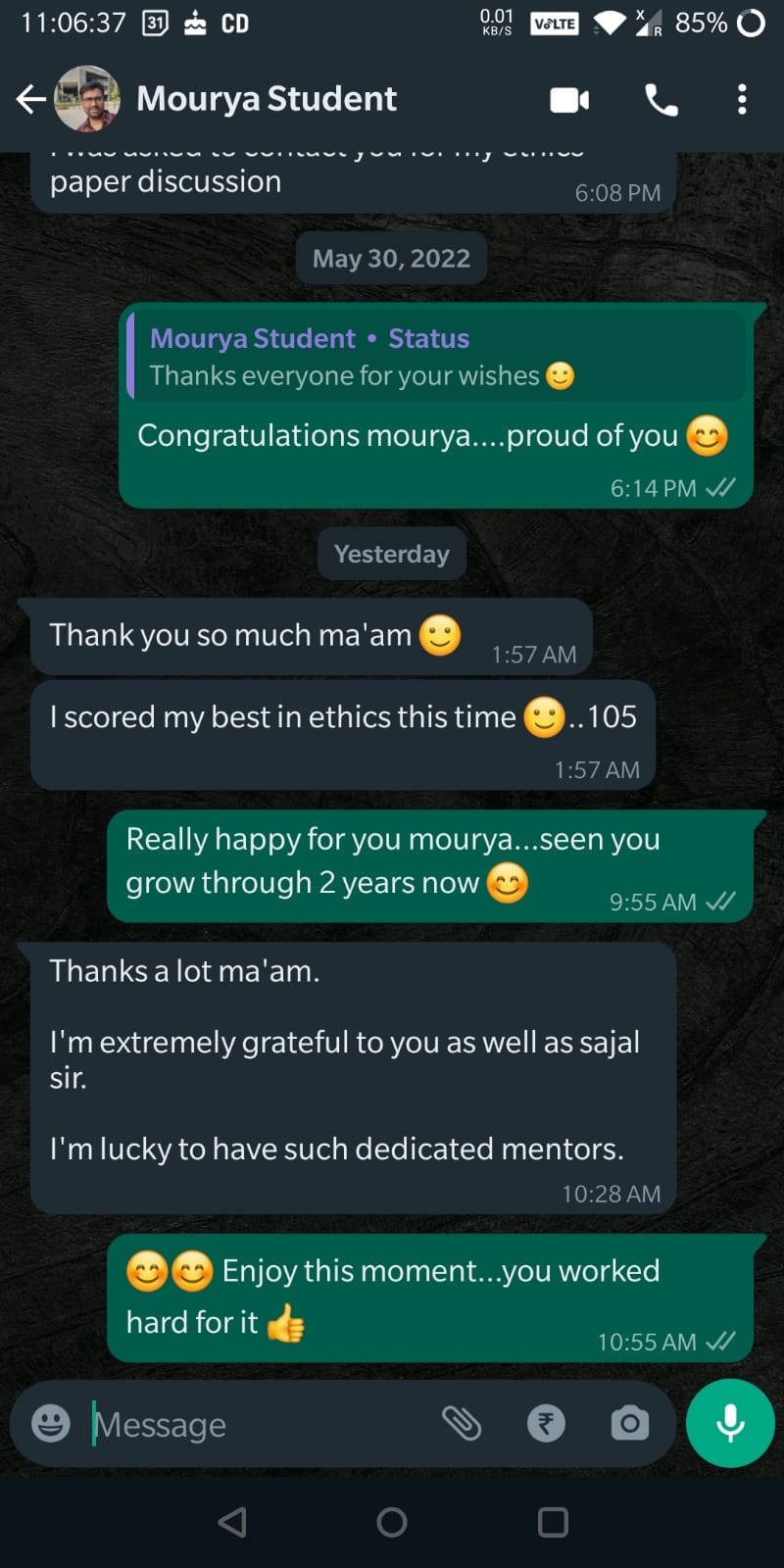The height and width of the screenshot is (1568, 784).
Task: Go back to the chats list
Action: 31,99
